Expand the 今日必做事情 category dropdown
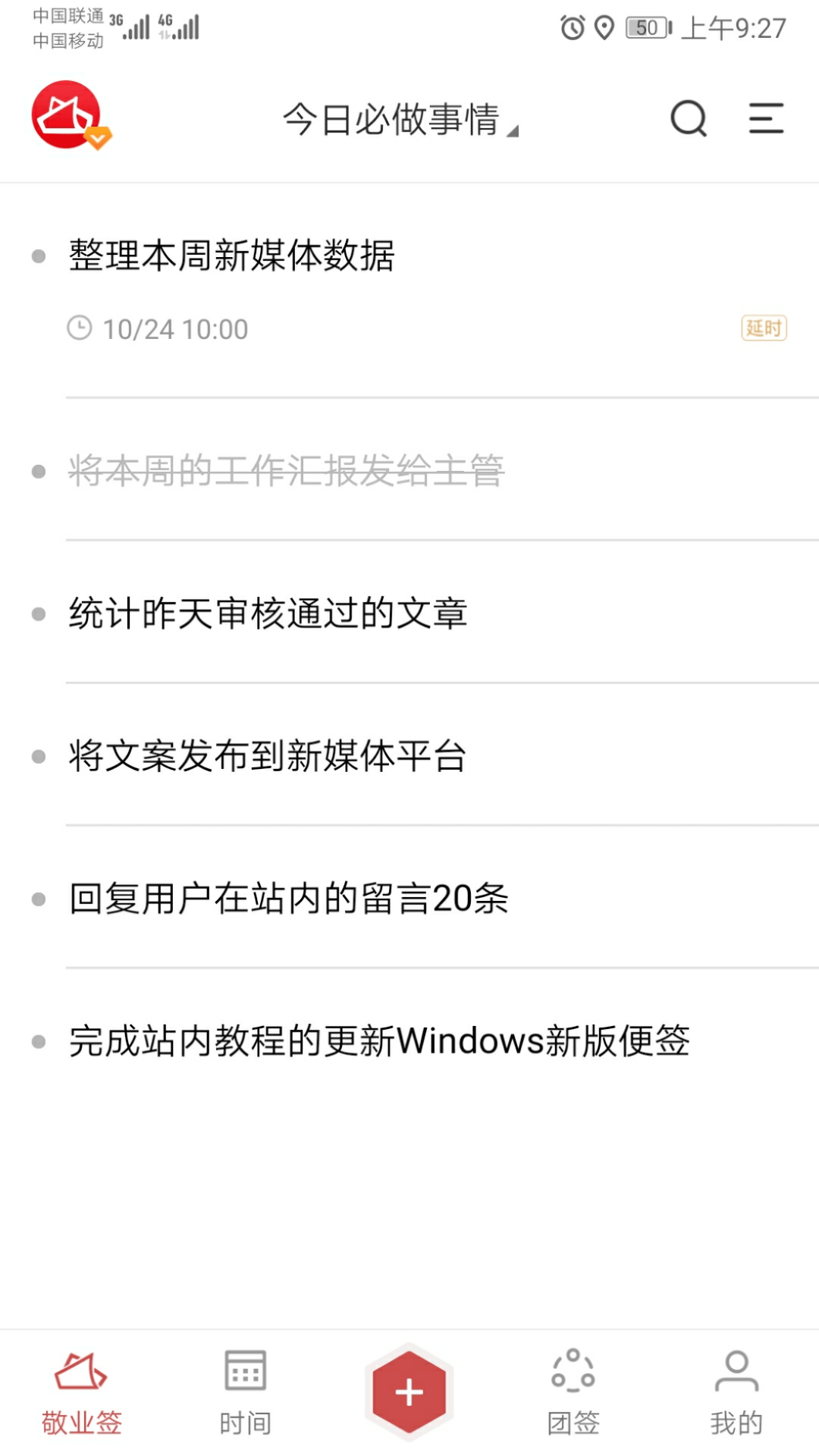819x1456 pixels. 400,120
